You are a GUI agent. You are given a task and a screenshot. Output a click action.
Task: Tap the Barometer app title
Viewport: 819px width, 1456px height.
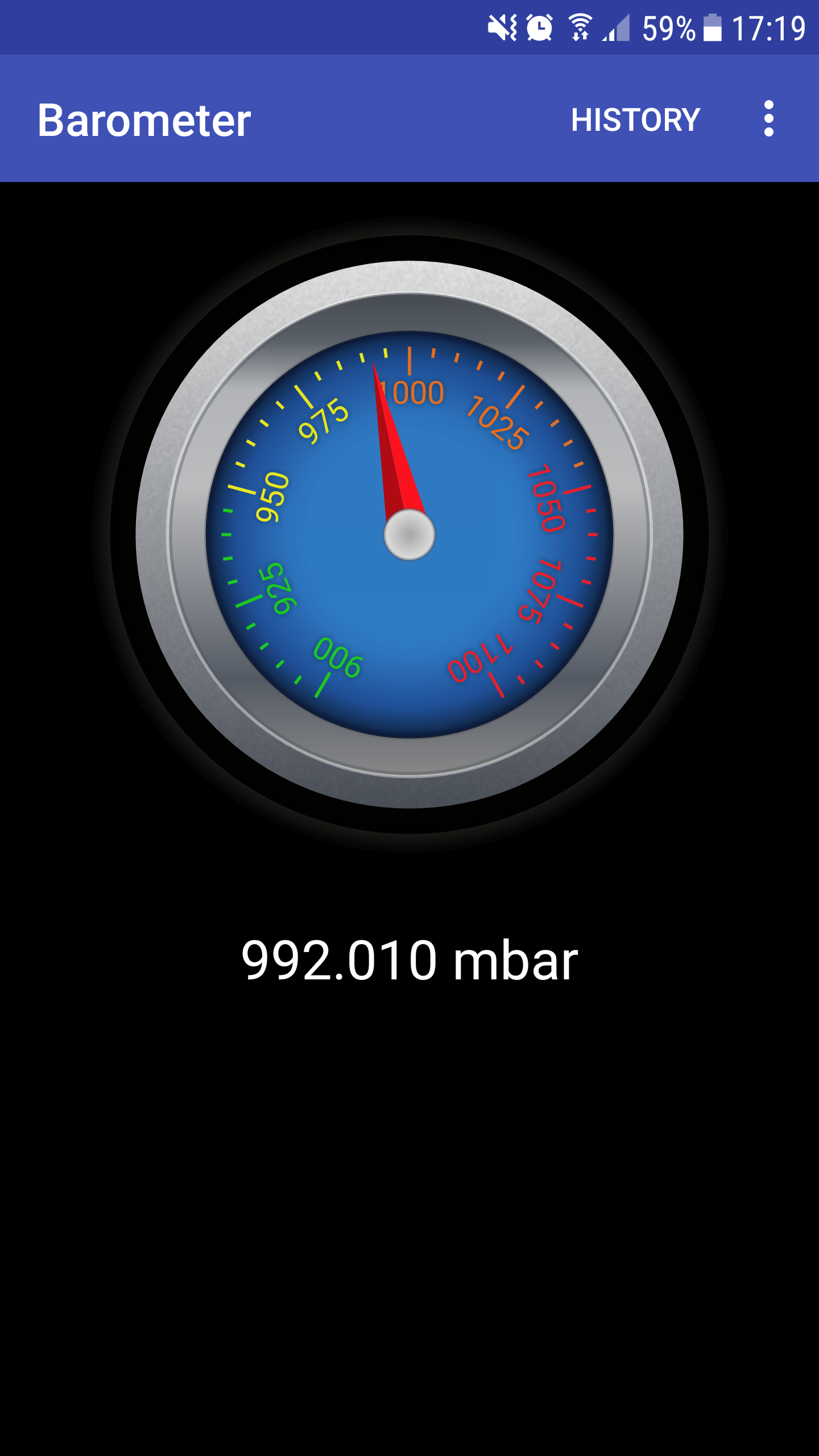pyautogui.click(x=144, y=119)
